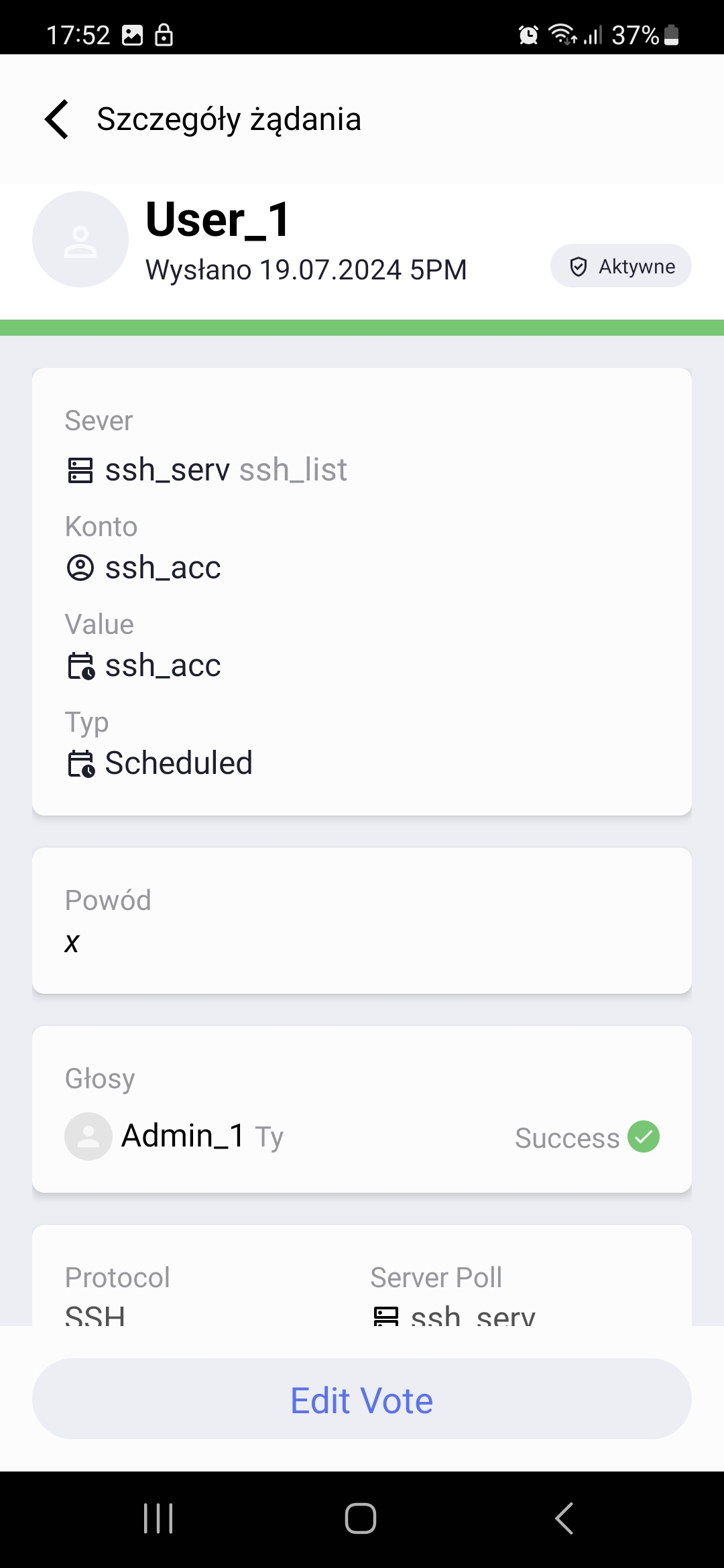Open the User_1 profile avatar
The image size is (724, 1568).
click(x=80, y=239)
